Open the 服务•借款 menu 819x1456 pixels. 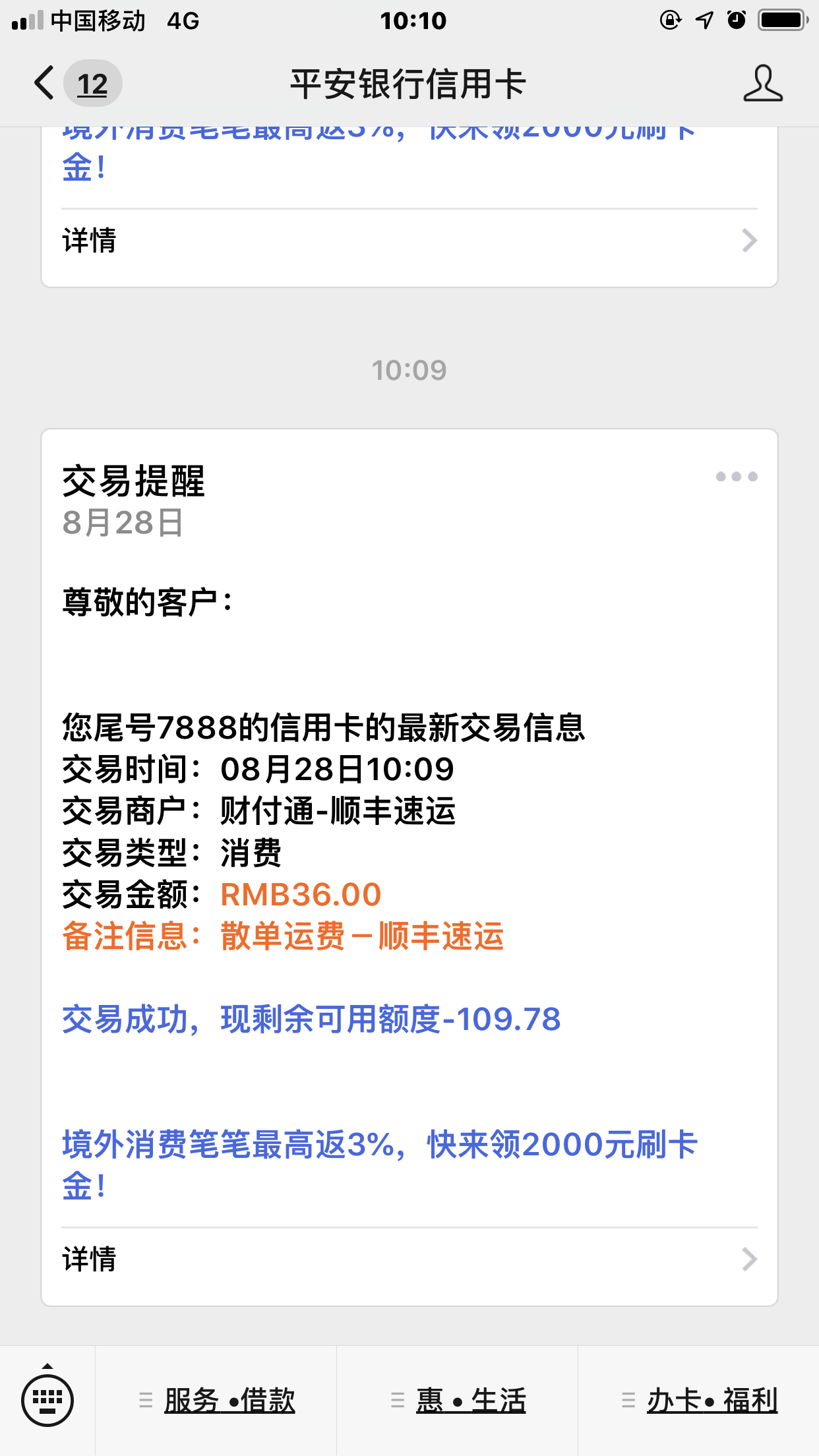click(x=218, y=1400)
